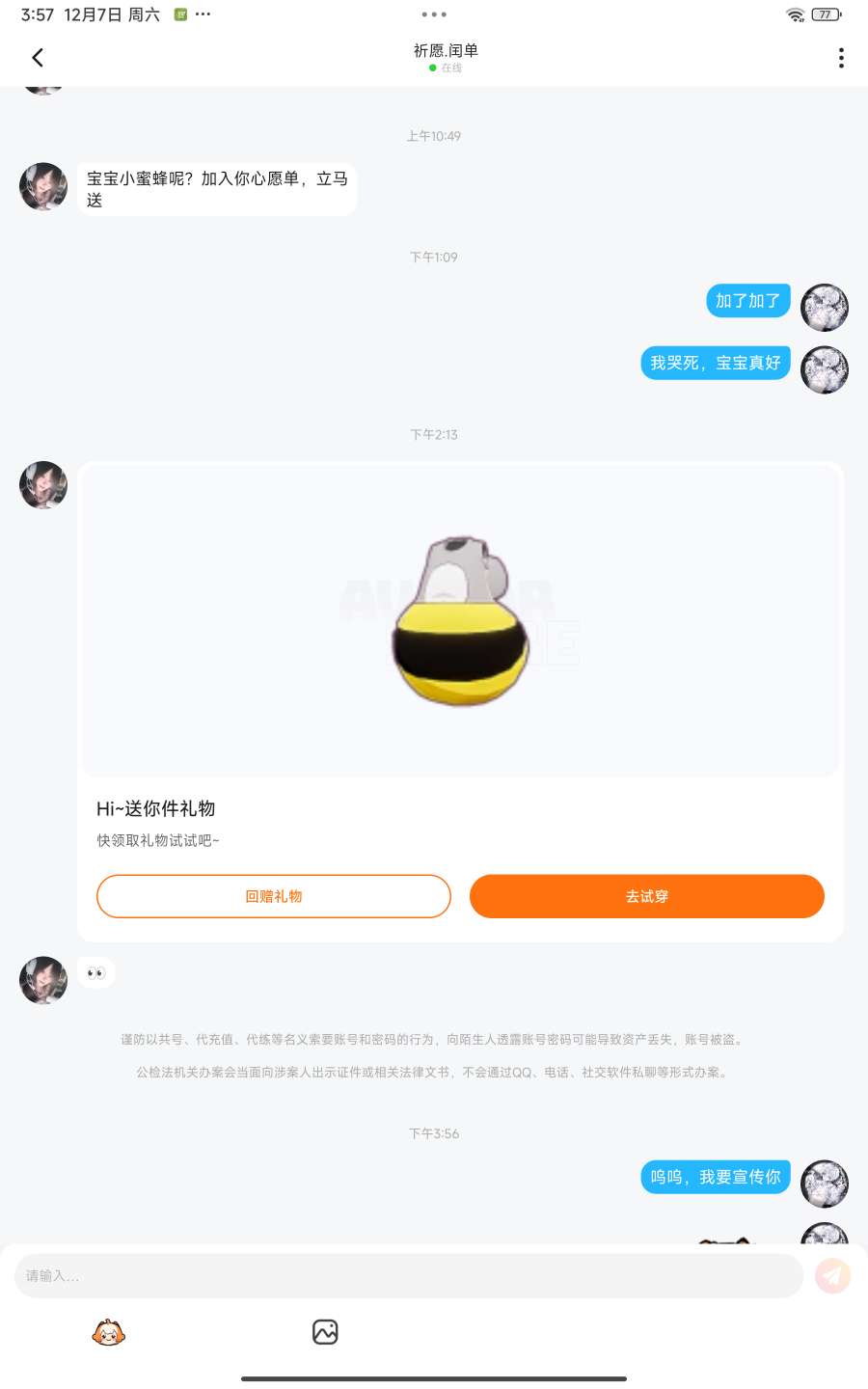The width and height of the screenshot is (868, 1389).
Task: View sender's avatar beside 宝宝小蜜蜂呢 message
Action: [x=43, y=186]
